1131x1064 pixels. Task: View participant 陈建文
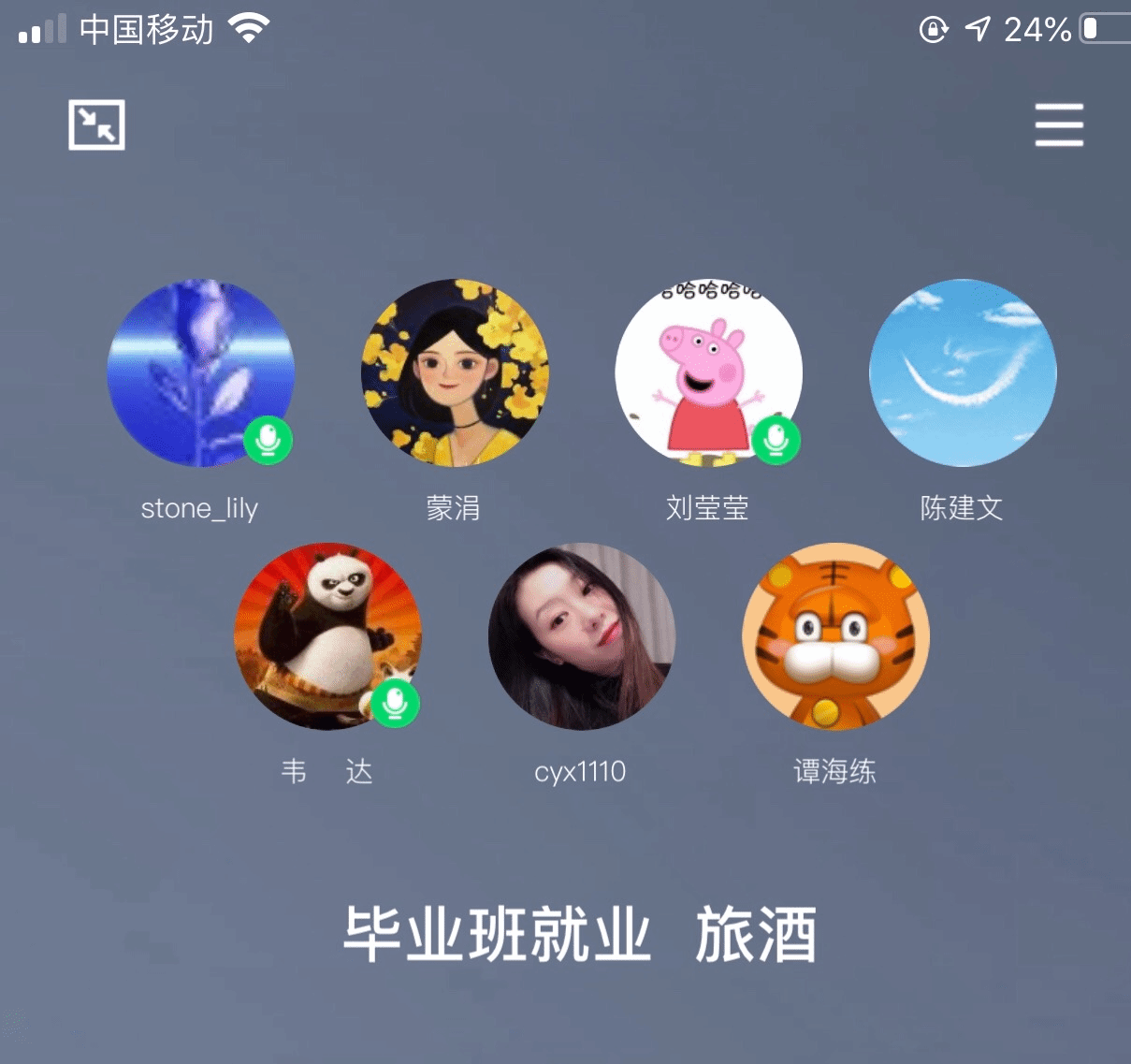(x=963, y=372)
